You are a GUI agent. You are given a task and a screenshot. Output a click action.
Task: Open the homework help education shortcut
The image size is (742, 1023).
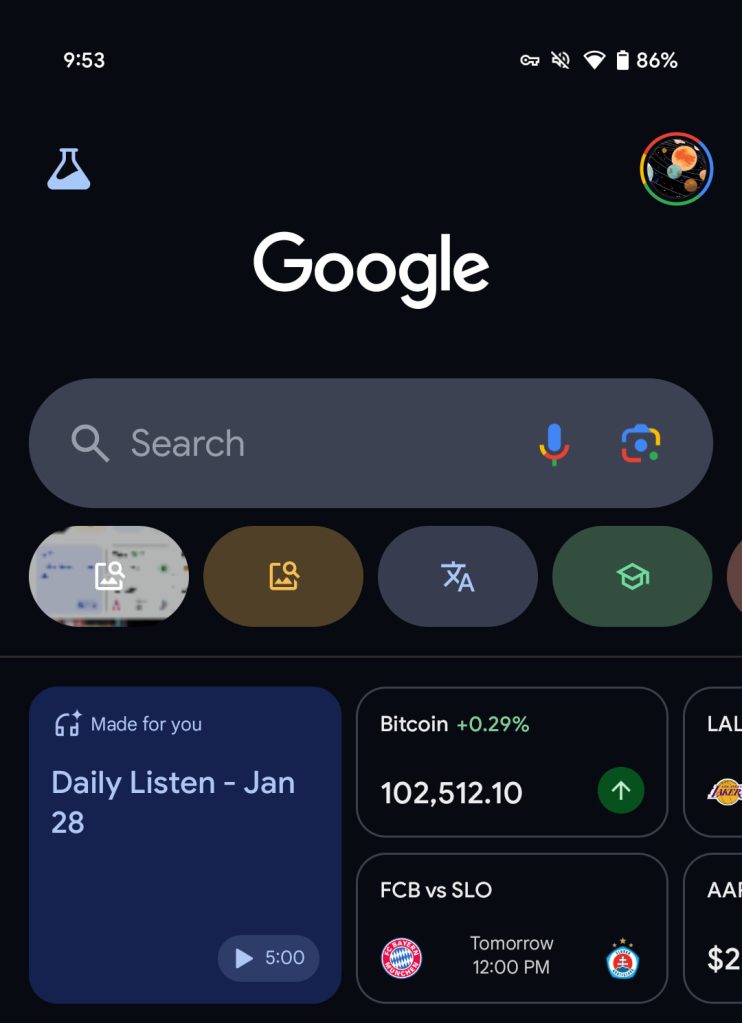click(632, 577)
